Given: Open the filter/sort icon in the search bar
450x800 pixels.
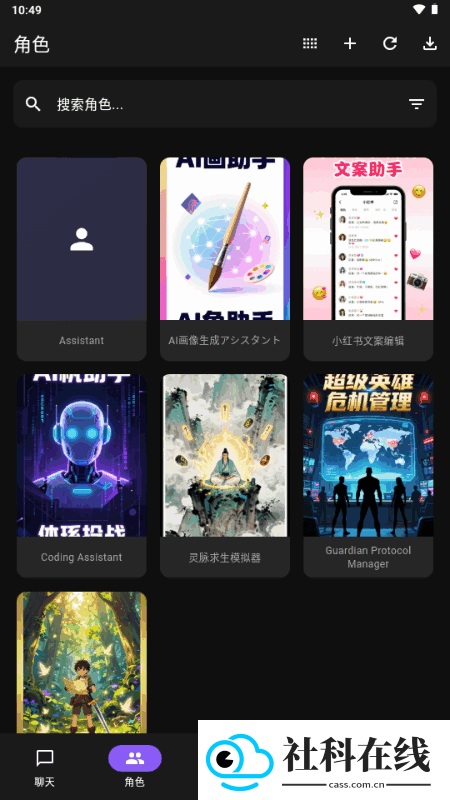Looking at the screenshot, I should coord(416,104).
